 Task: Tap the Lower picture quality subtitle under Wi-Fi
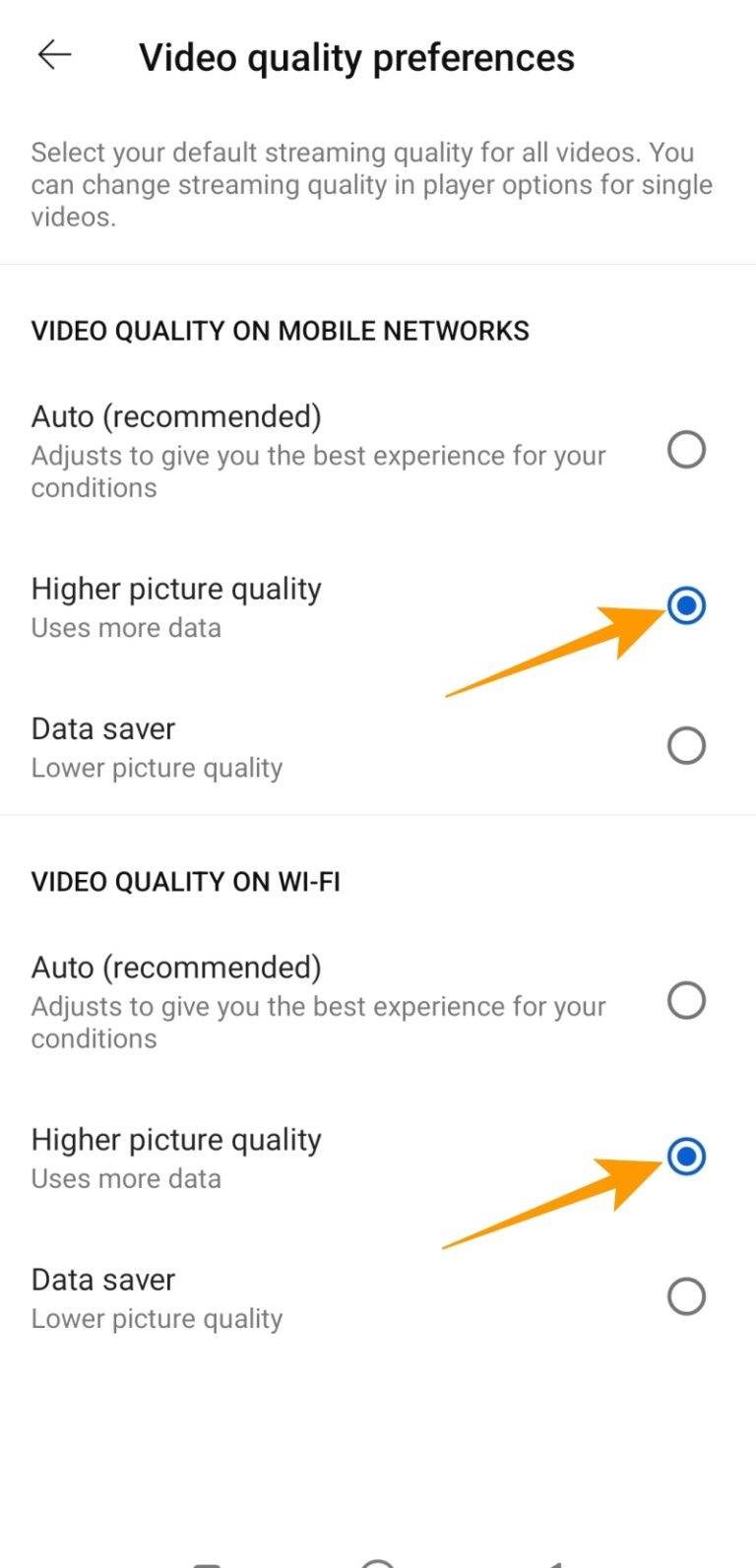(157, 1318)
